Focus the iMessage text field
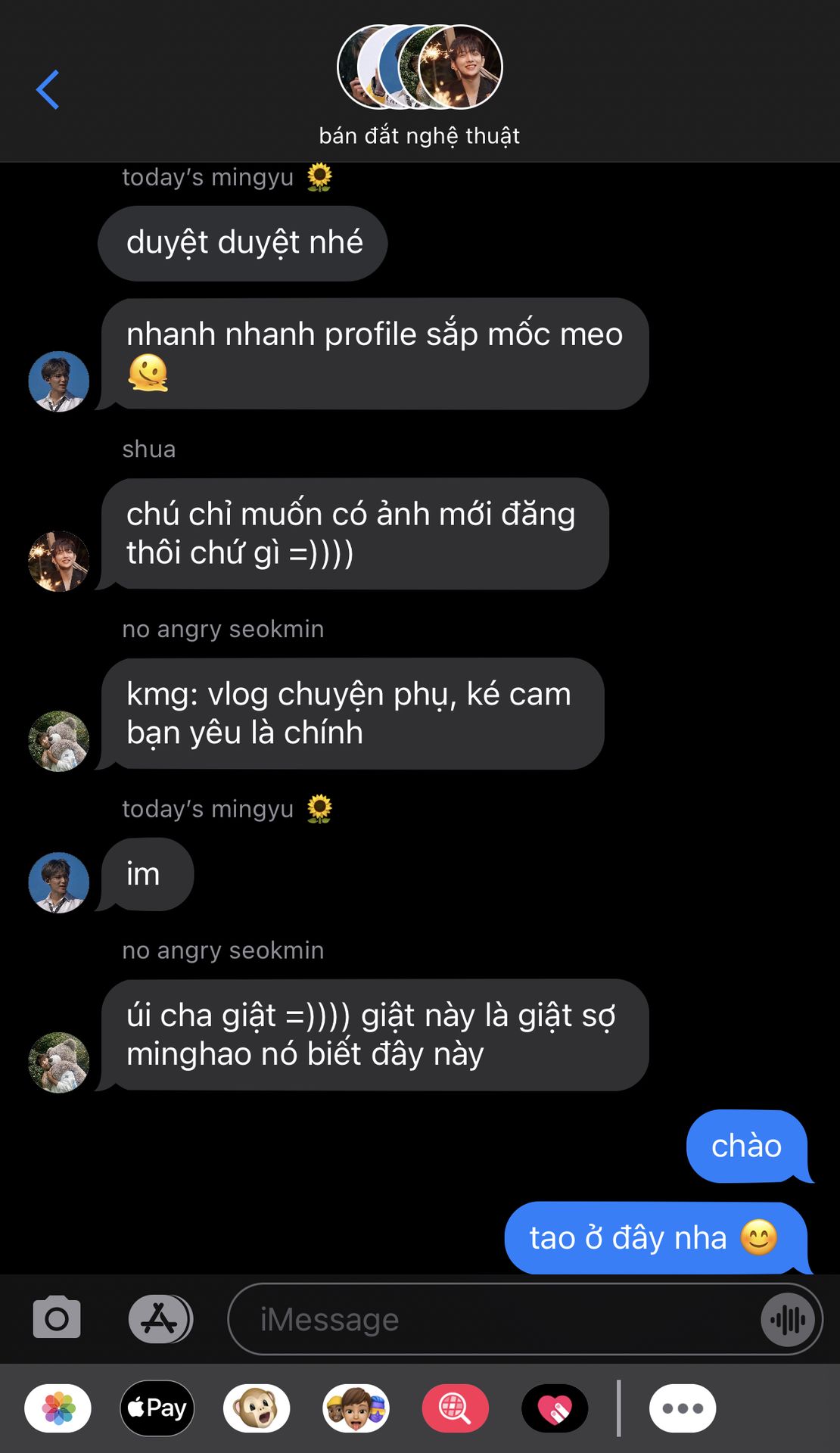 [499, 1320]
